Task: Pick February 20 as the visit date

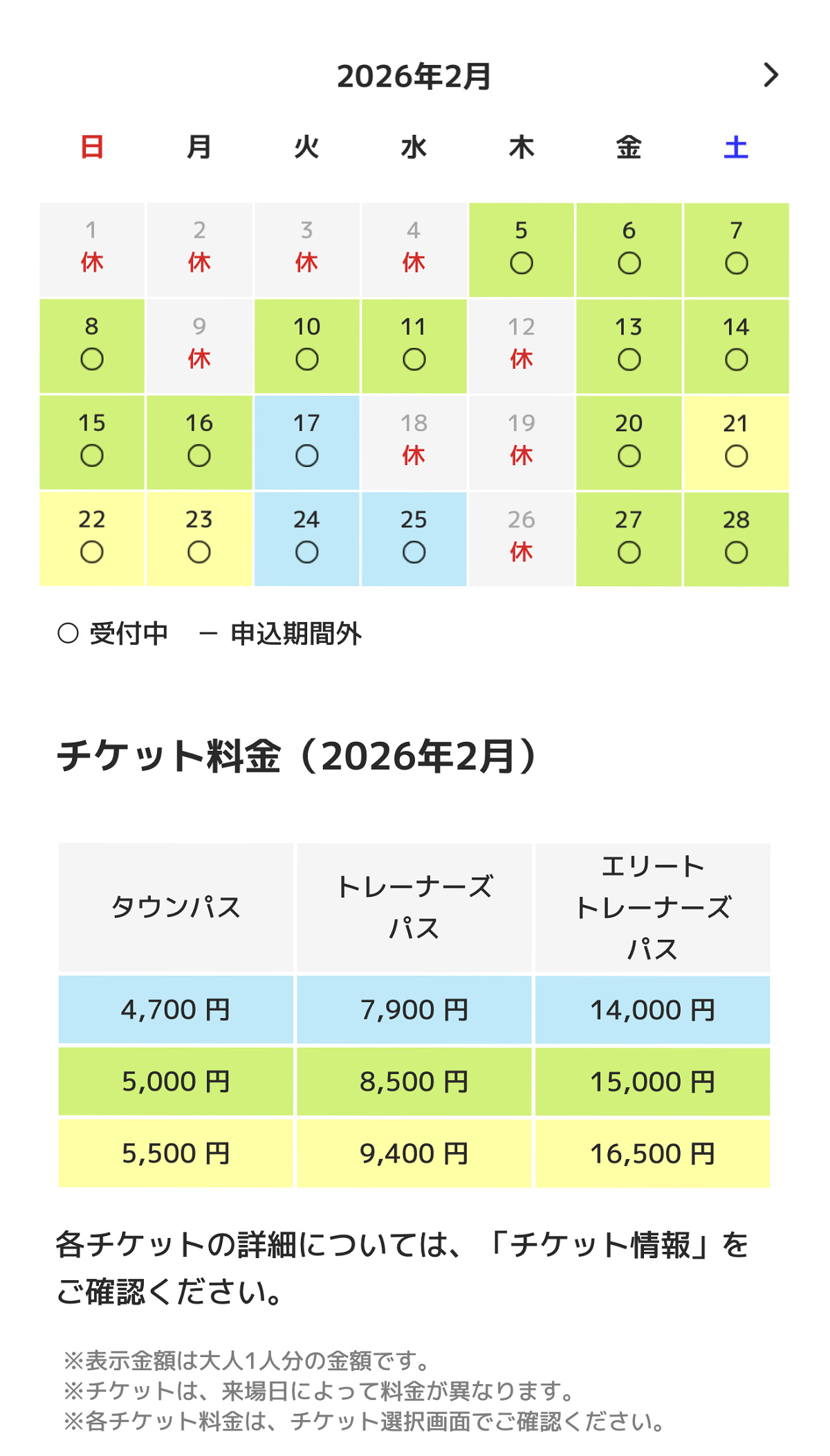Action: coord(629,442)
